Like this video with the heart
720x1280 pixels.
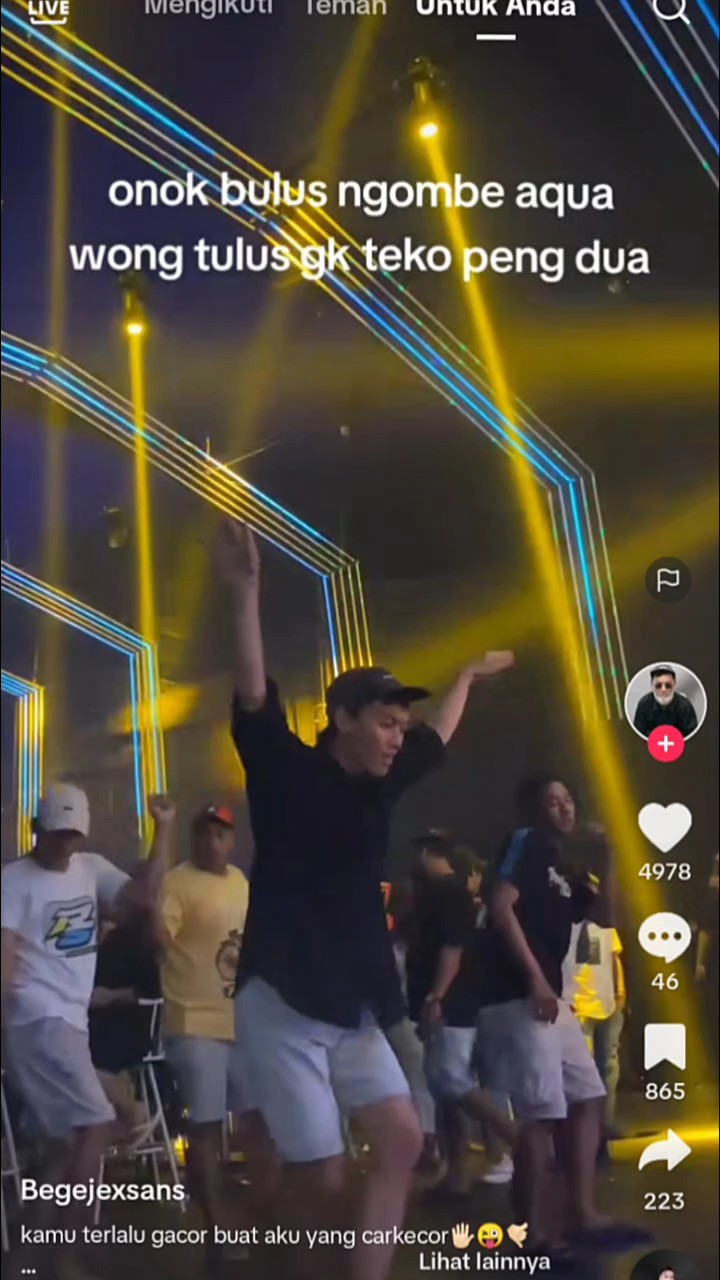(665, 828)
